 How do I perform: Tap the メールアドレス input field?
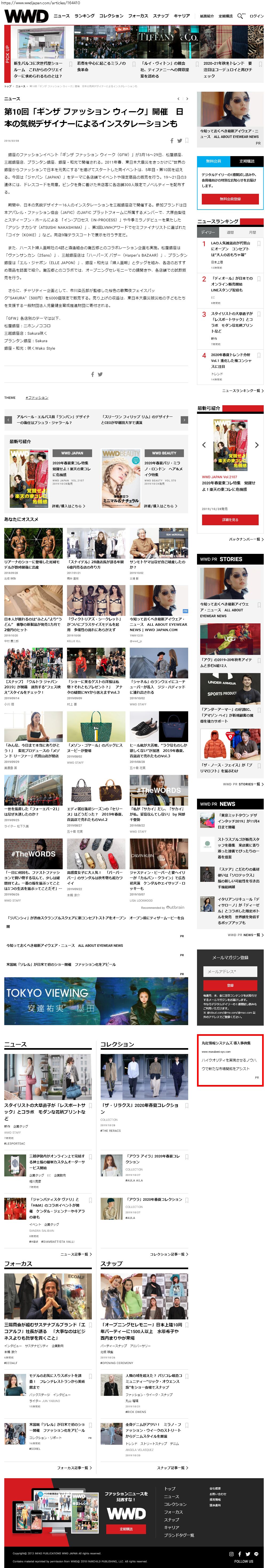tap(230, 971)
